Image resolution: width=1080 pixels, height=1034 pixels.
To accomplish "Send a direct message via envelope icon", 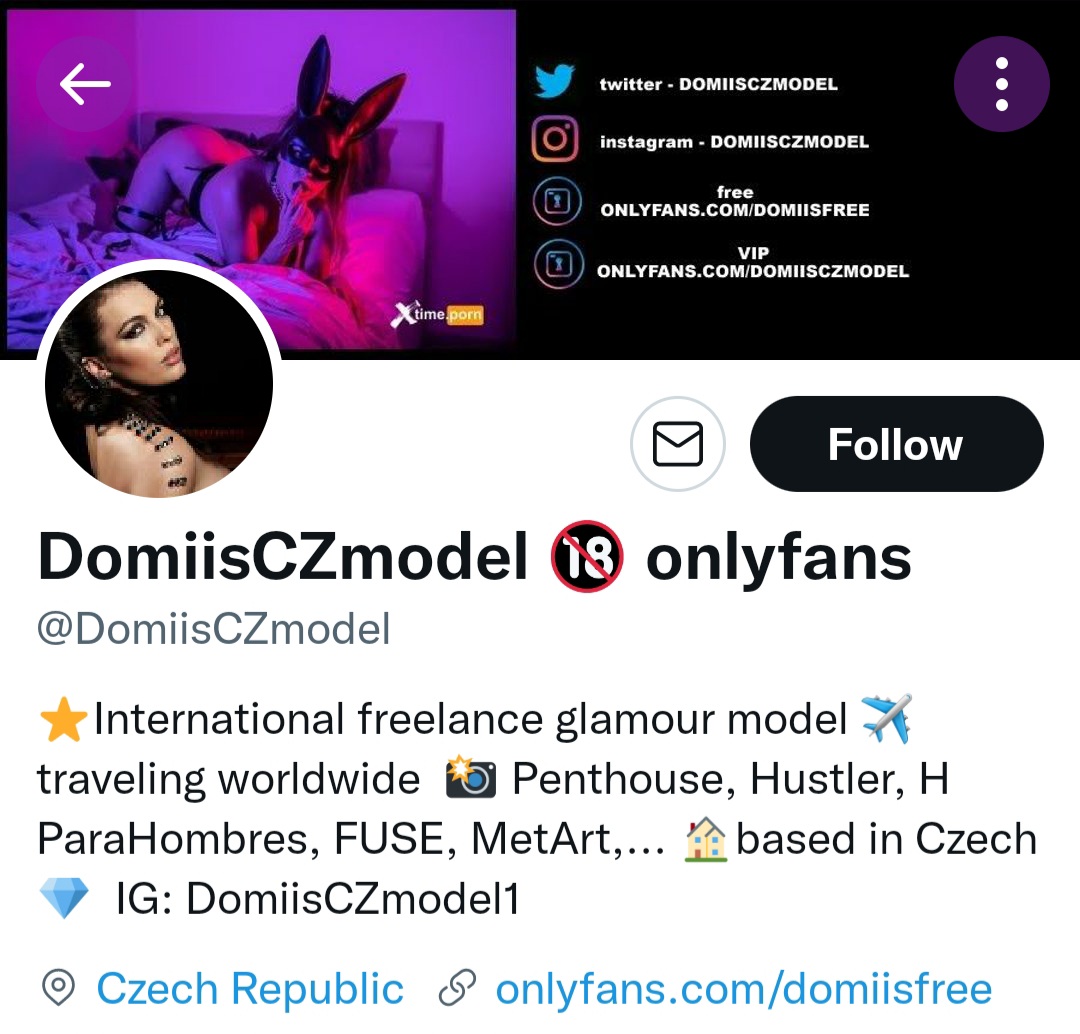I will point(678,444).
